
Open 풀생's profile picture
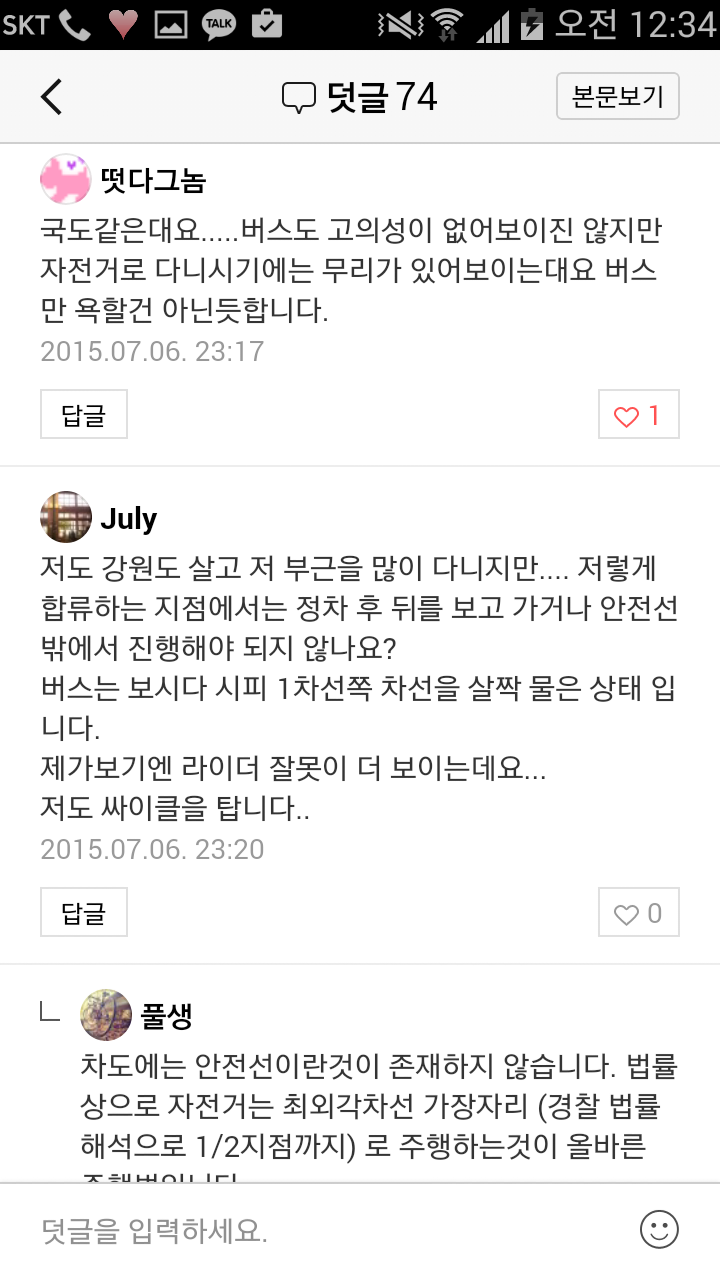[106, 1015]
